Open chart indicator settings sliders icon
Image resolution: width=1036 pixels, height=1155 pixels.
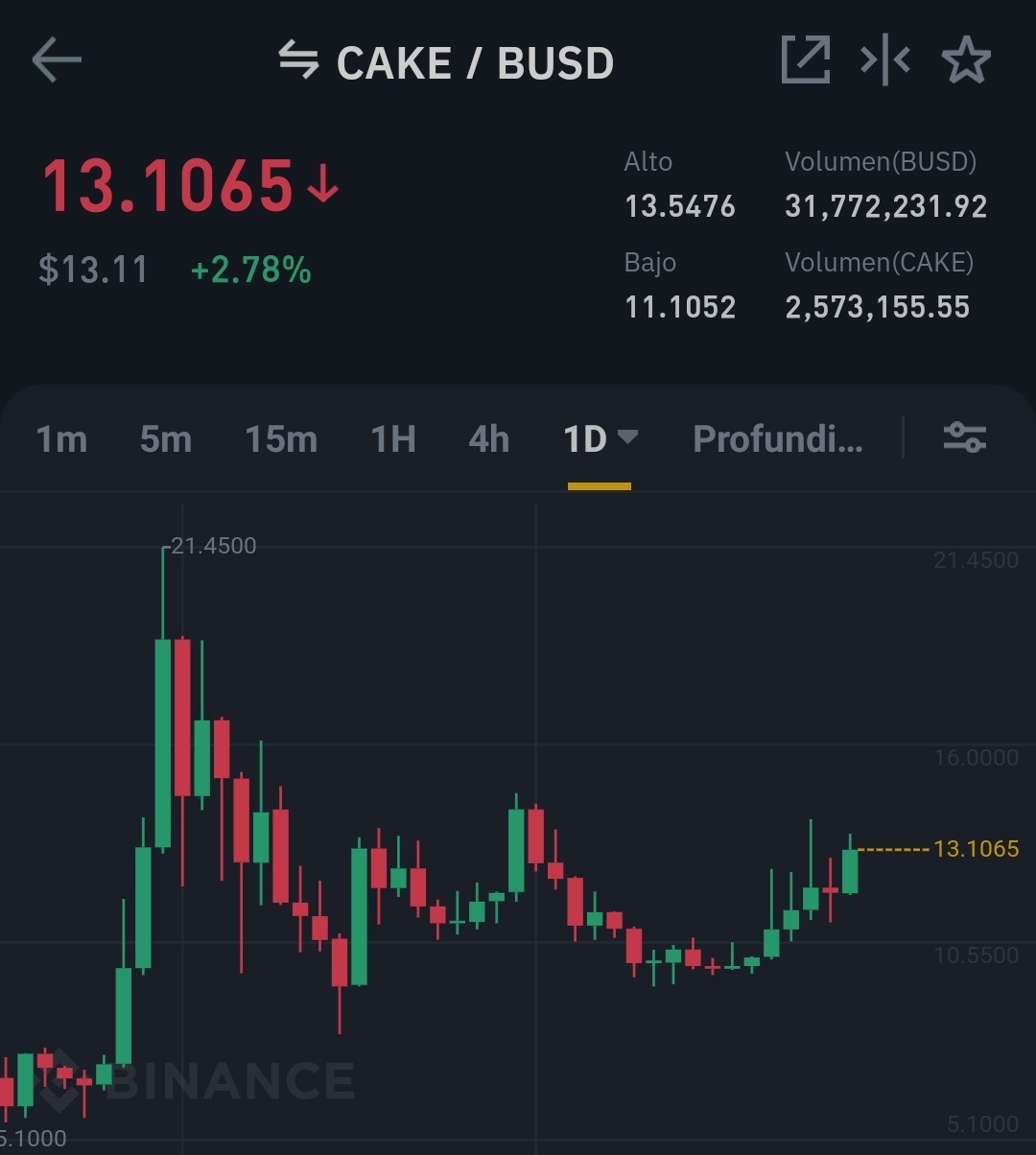tap(964, 437)
